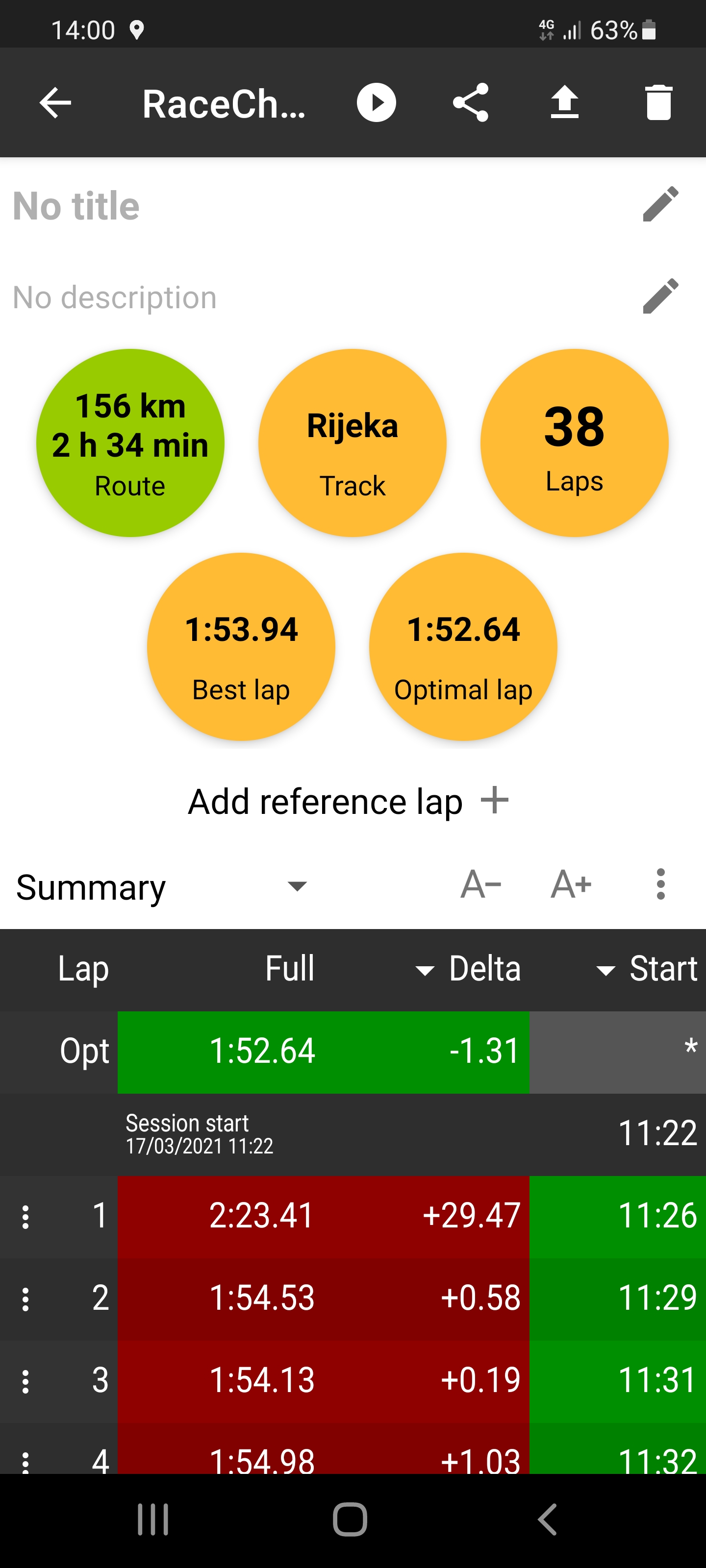The height and width of the screenshot is (1568, 706).
Task: Open options for lap 1
Action: click(25, 1217)
